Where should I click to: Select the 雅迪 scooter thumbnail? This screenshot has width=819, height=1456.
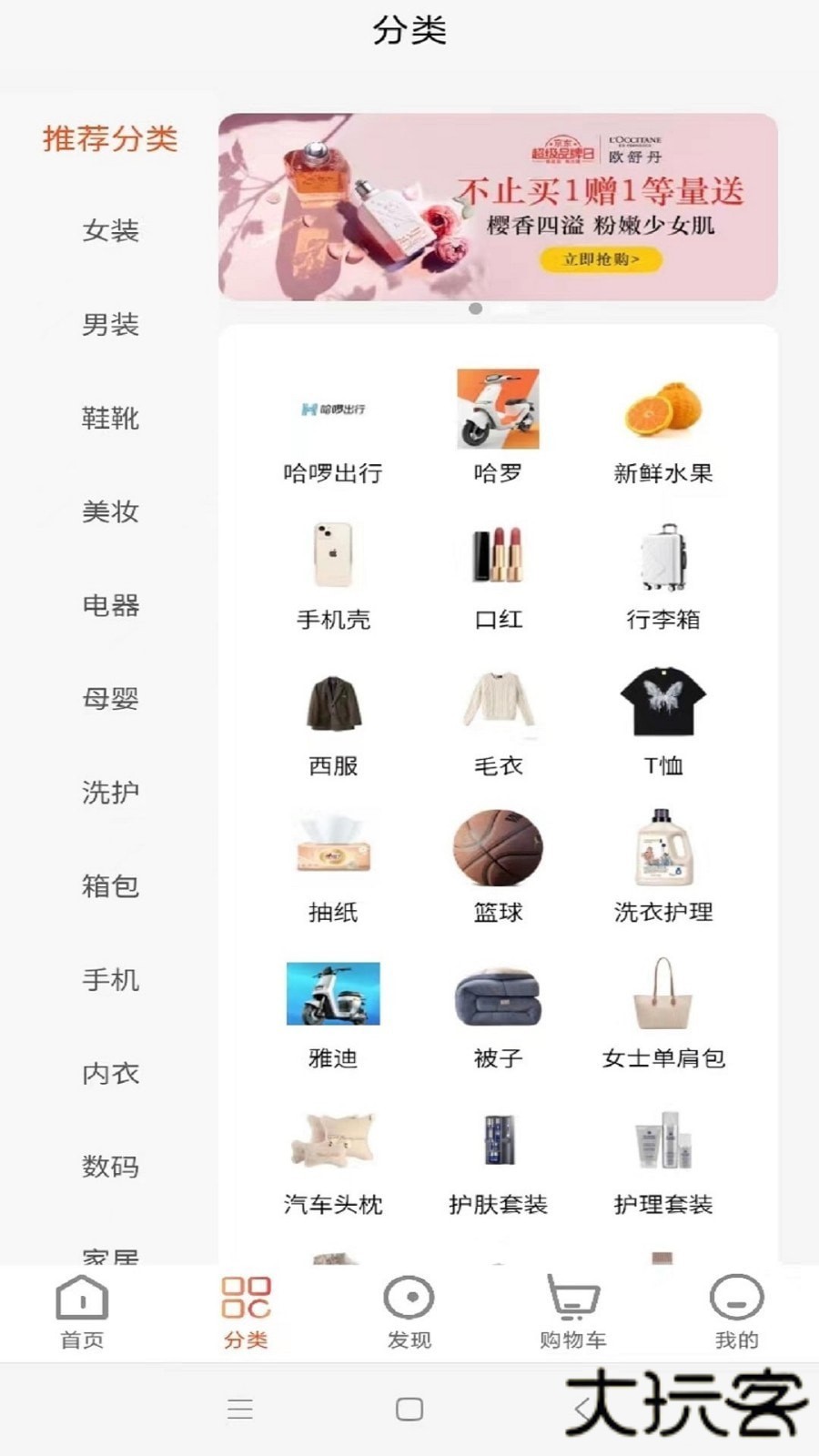[x=333, y=995]
